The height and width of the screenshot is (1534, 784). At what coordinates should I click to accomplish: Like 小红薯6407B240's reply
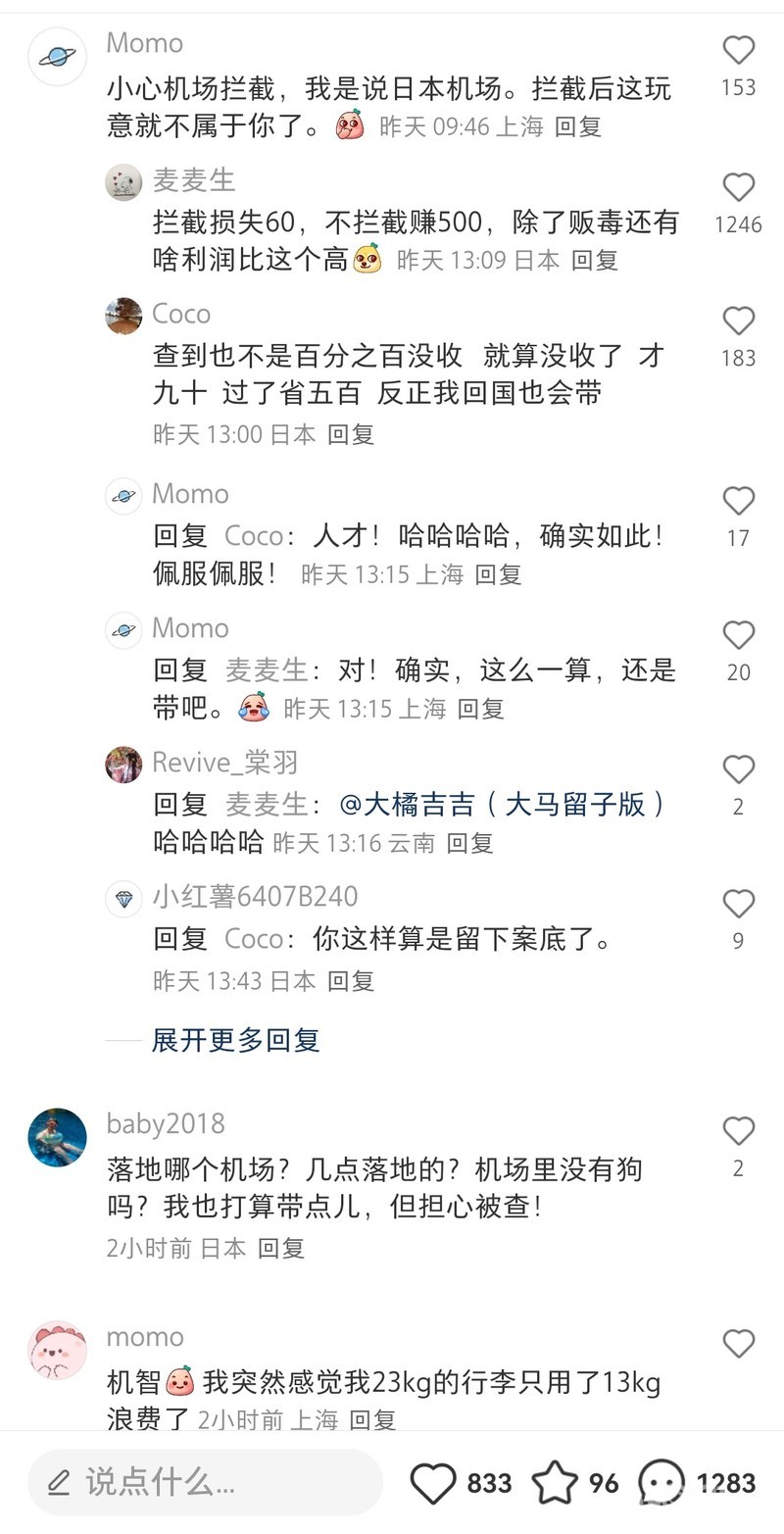[x=738, y=904]
